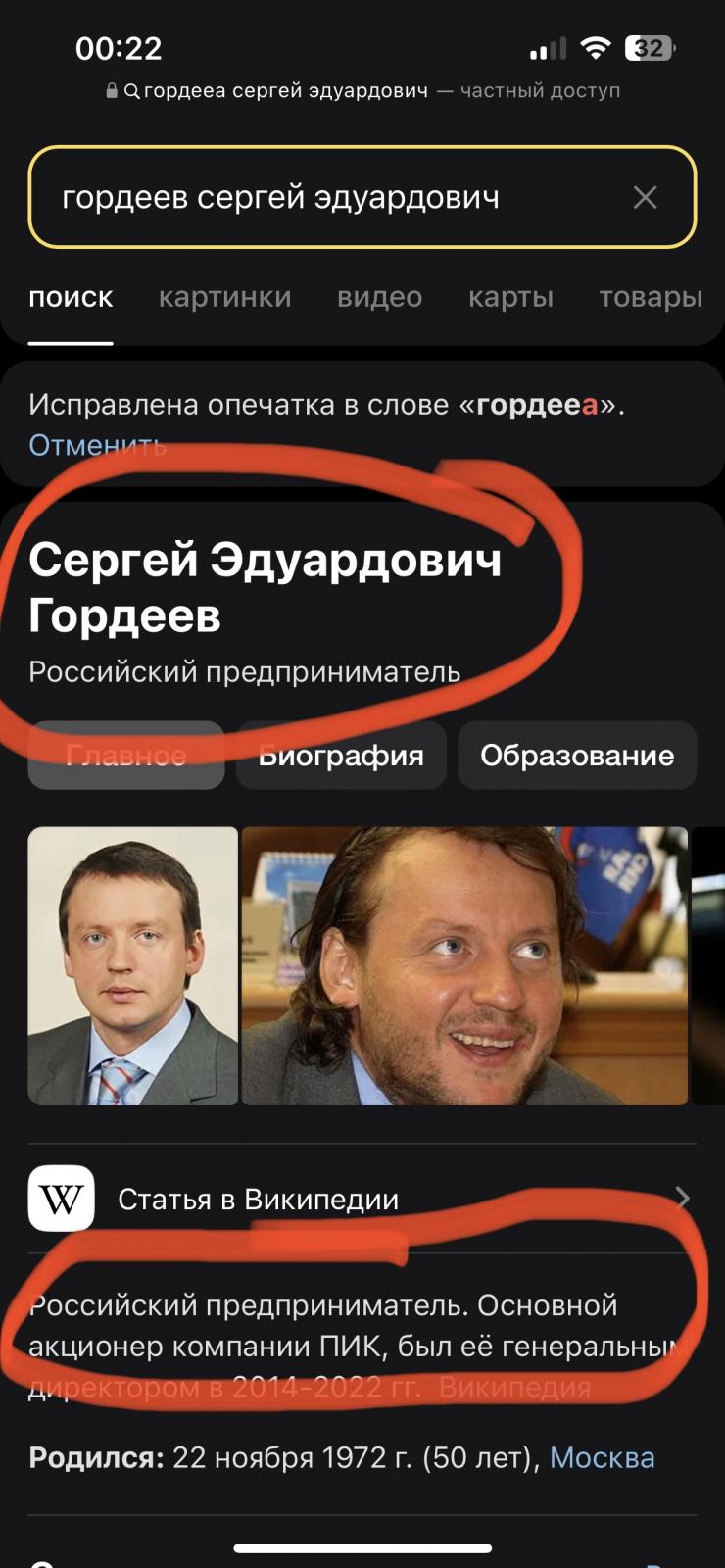This screenshot has height=1568, width=725.
Task: Tap the address bar at the top
Action: tap(362, 90)
